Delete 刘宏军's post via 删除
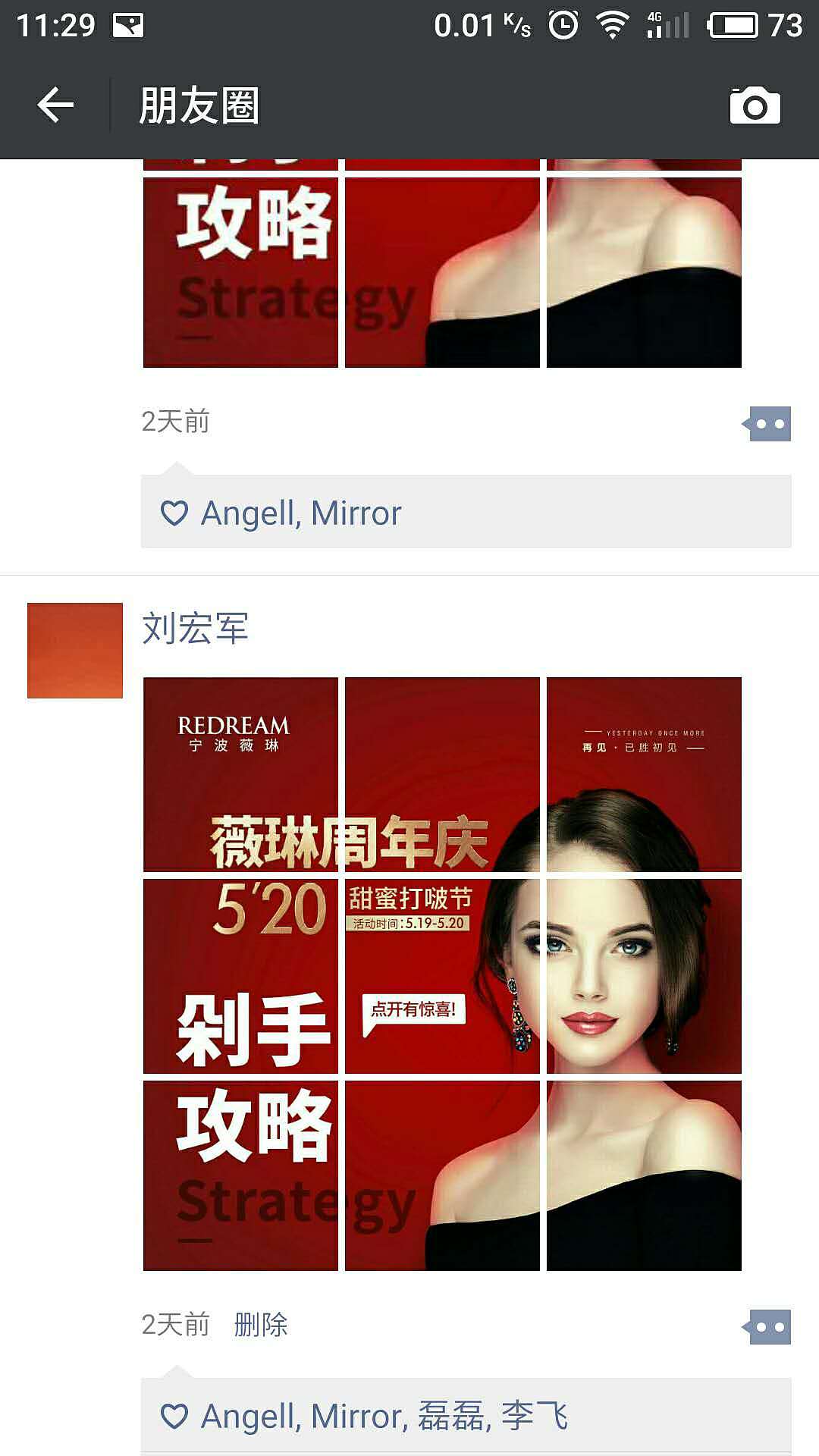819x1456 pixels. (x=260, y=1325)
